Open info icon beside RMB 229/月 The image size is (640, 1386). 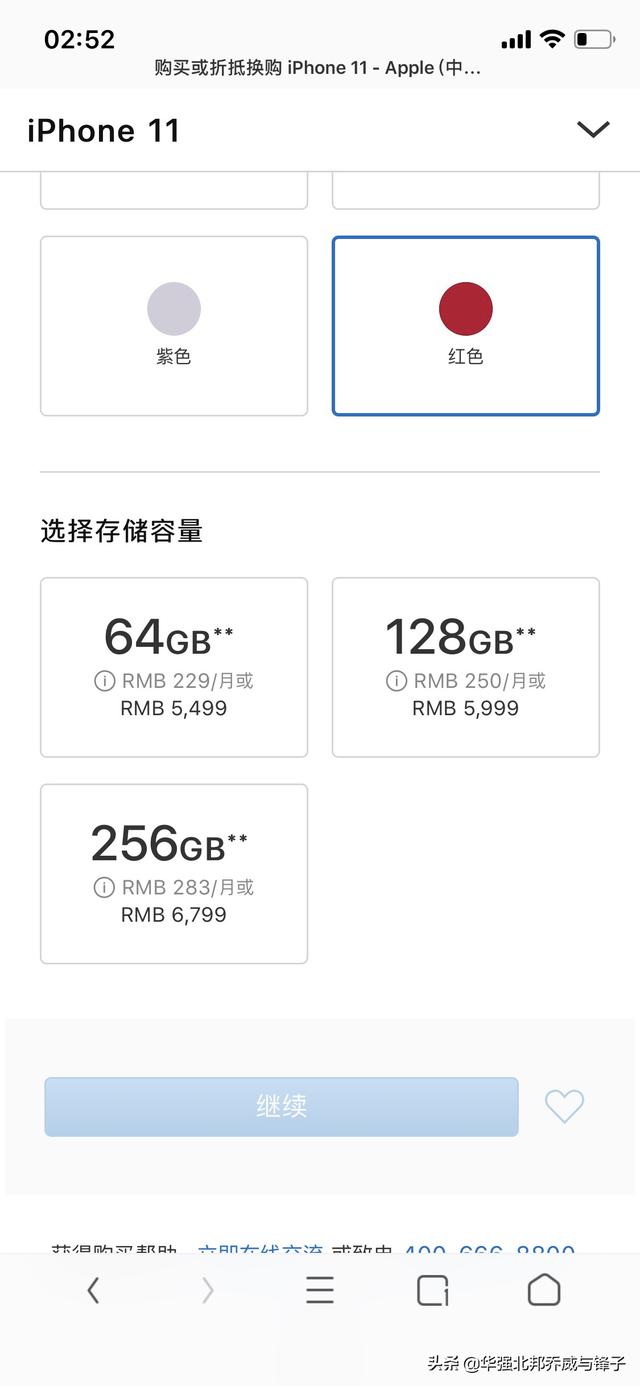pos(104,681)
